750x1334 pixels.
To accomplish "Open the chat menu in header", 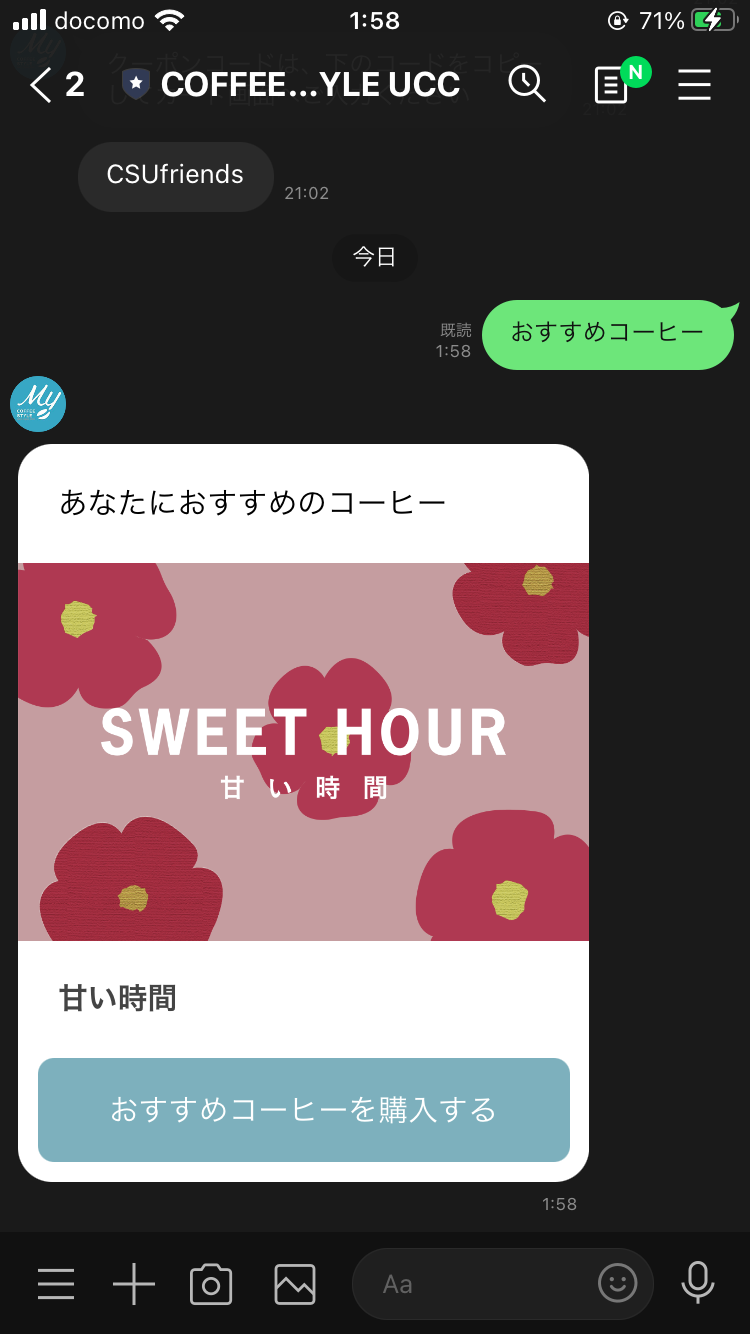I will (694, 86).
